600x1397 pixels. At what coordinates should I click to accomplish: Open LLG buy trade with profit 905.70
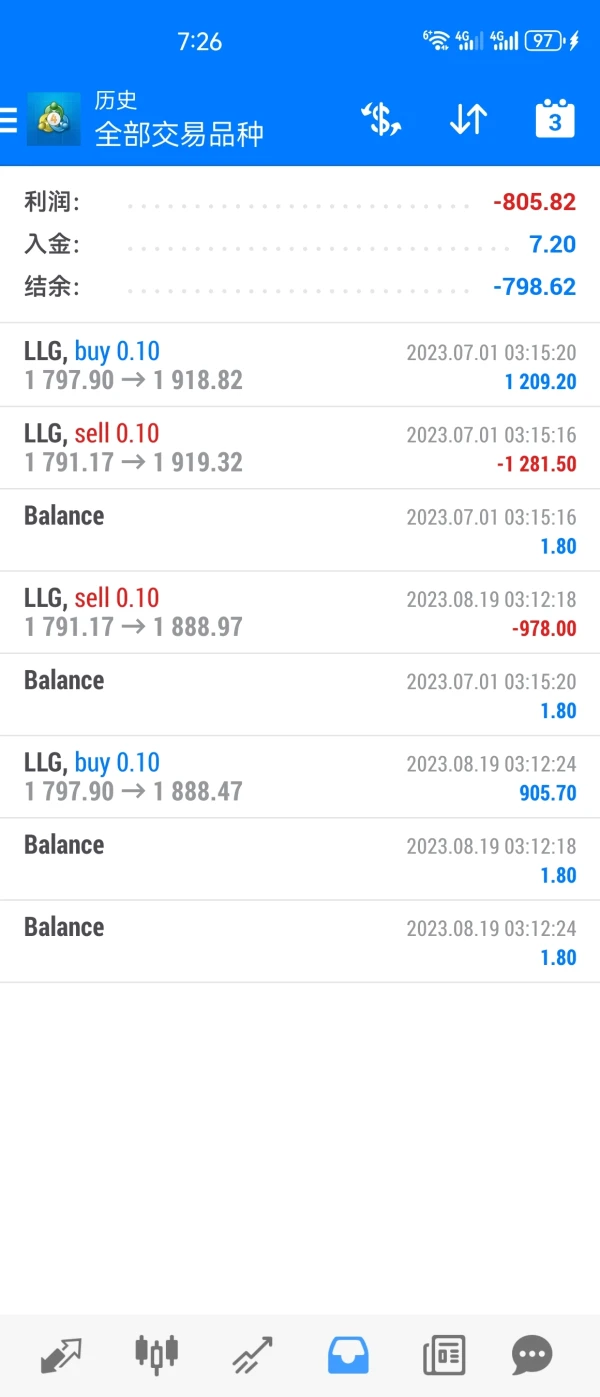(x=300, y=776)
